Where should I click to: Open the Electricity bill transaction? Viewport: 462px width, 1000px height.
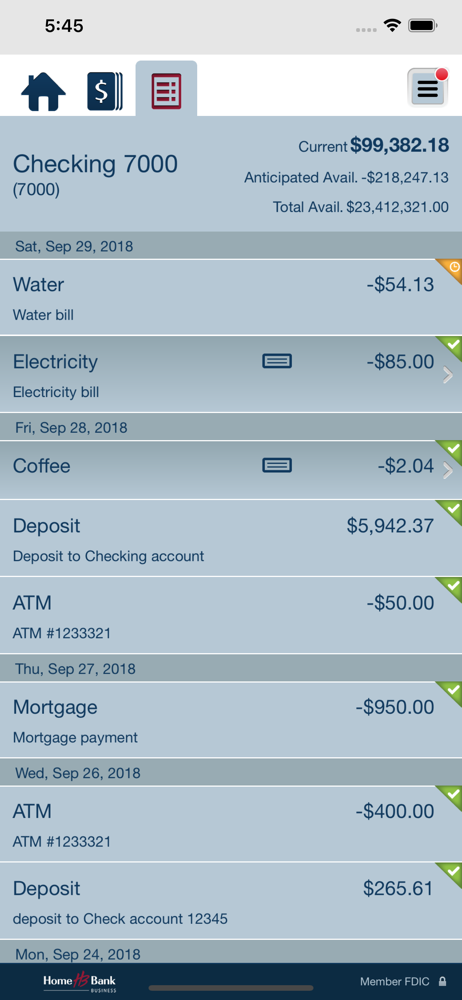231,374
